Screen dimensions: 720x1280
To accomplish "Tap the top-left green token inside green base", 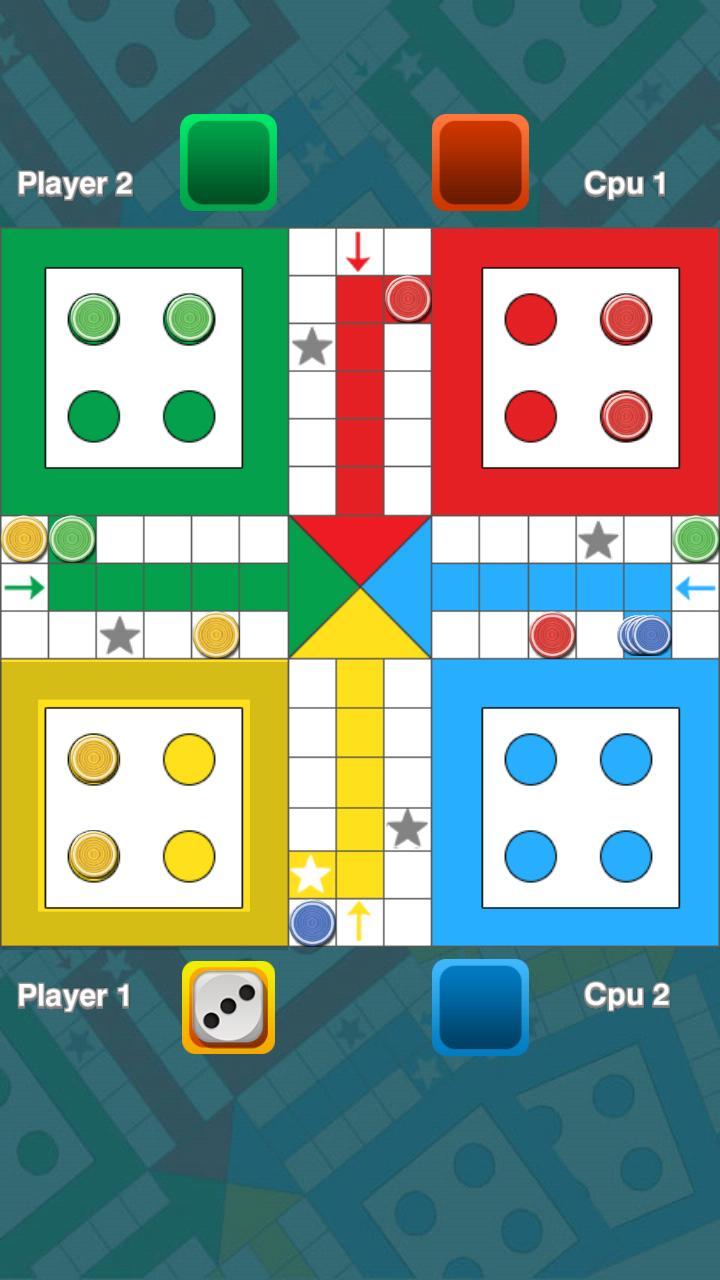I will point(93,318).
